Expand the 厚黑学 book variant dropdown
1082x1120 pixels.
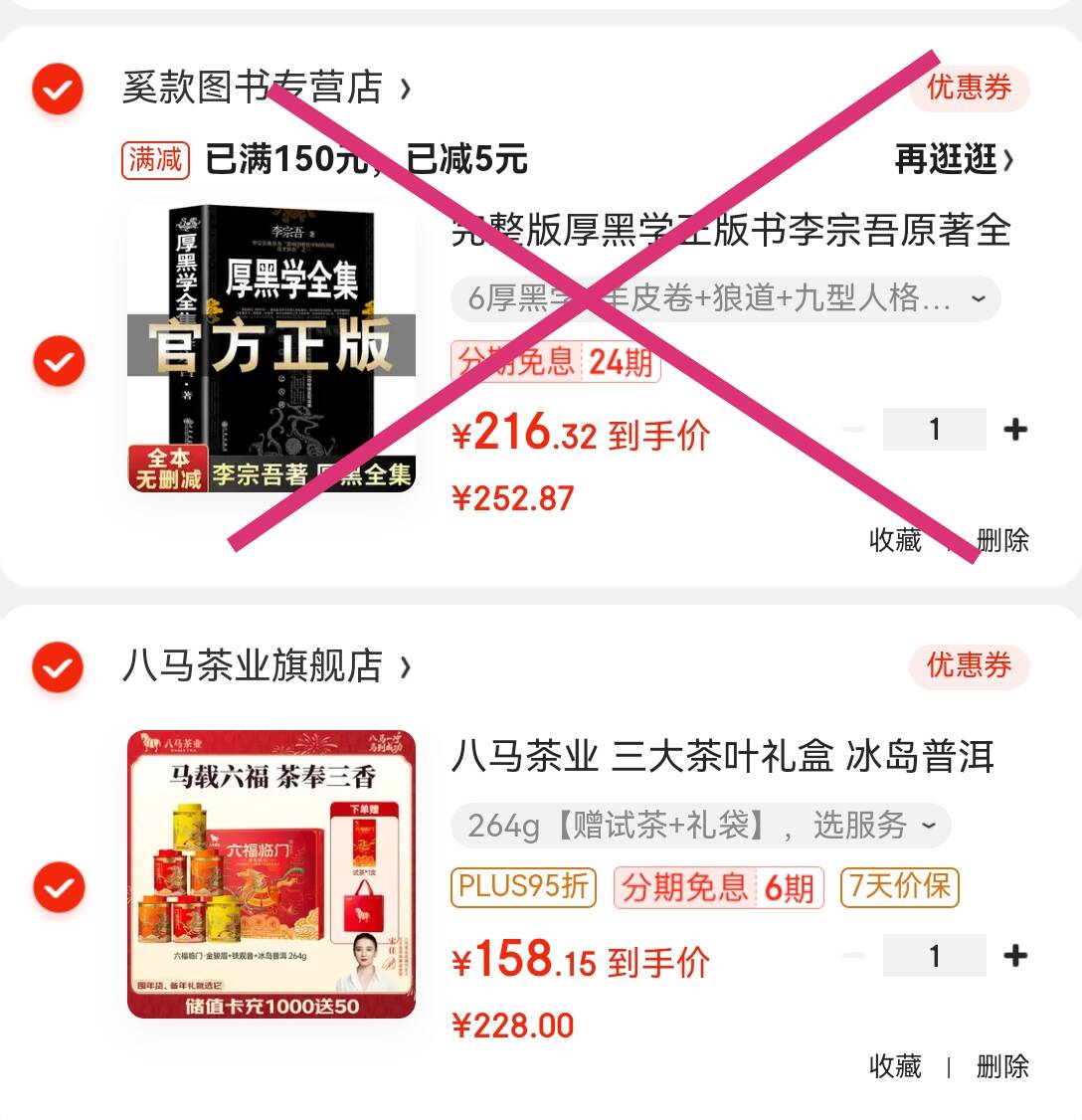725,298
